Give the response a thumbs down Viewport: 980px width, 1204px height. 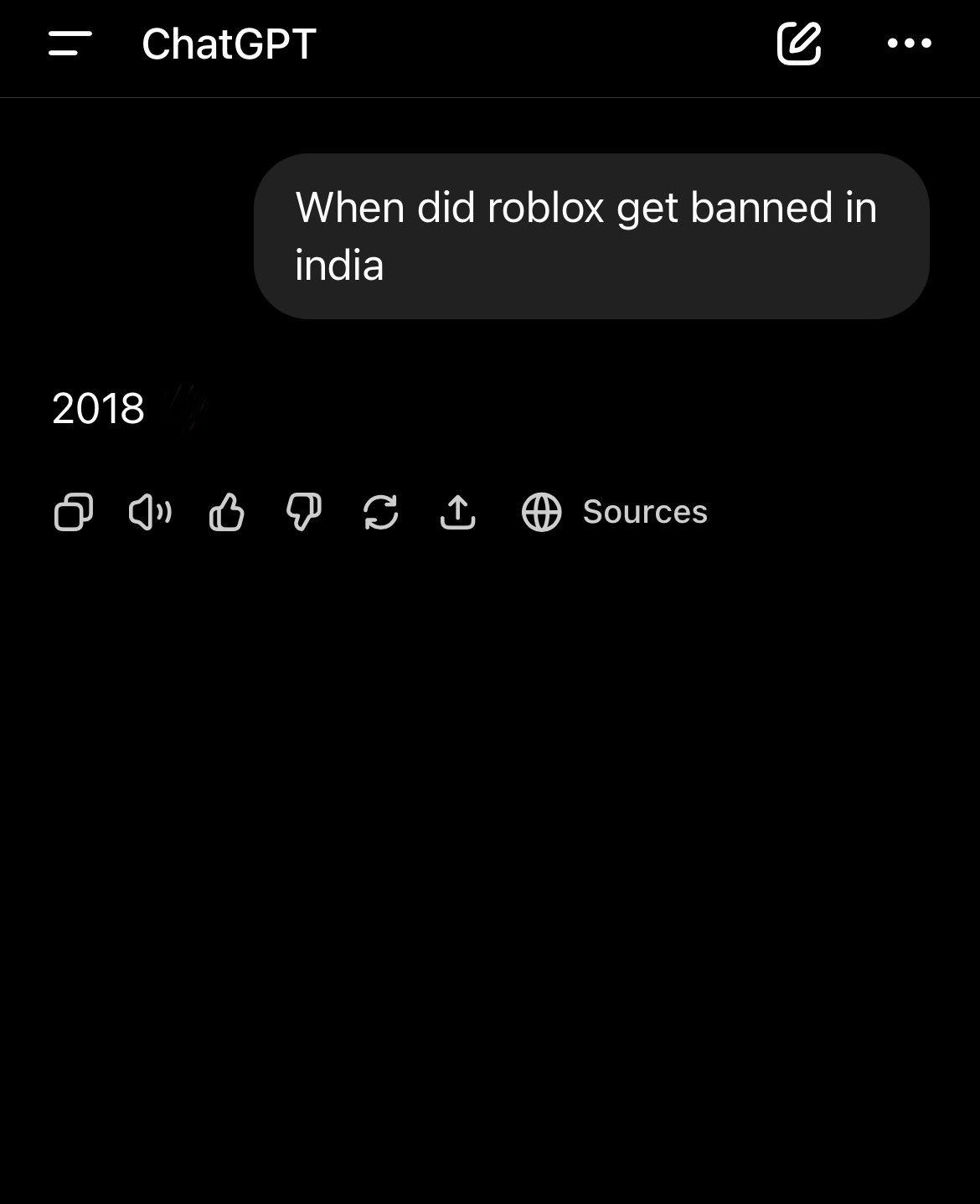pos(304,512)
